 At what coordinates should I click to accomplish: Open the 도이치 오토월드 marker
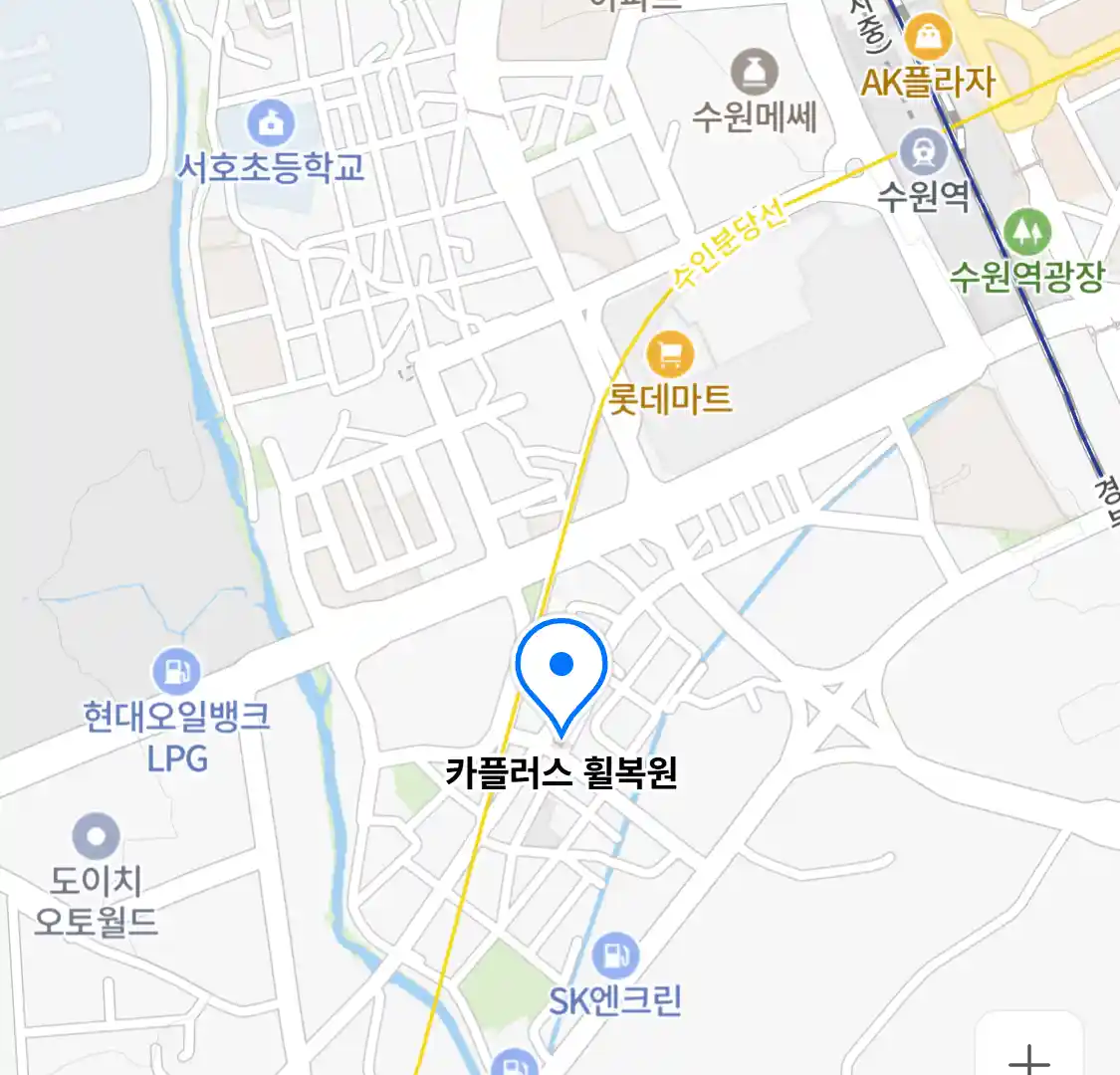(x=96, y=837)
